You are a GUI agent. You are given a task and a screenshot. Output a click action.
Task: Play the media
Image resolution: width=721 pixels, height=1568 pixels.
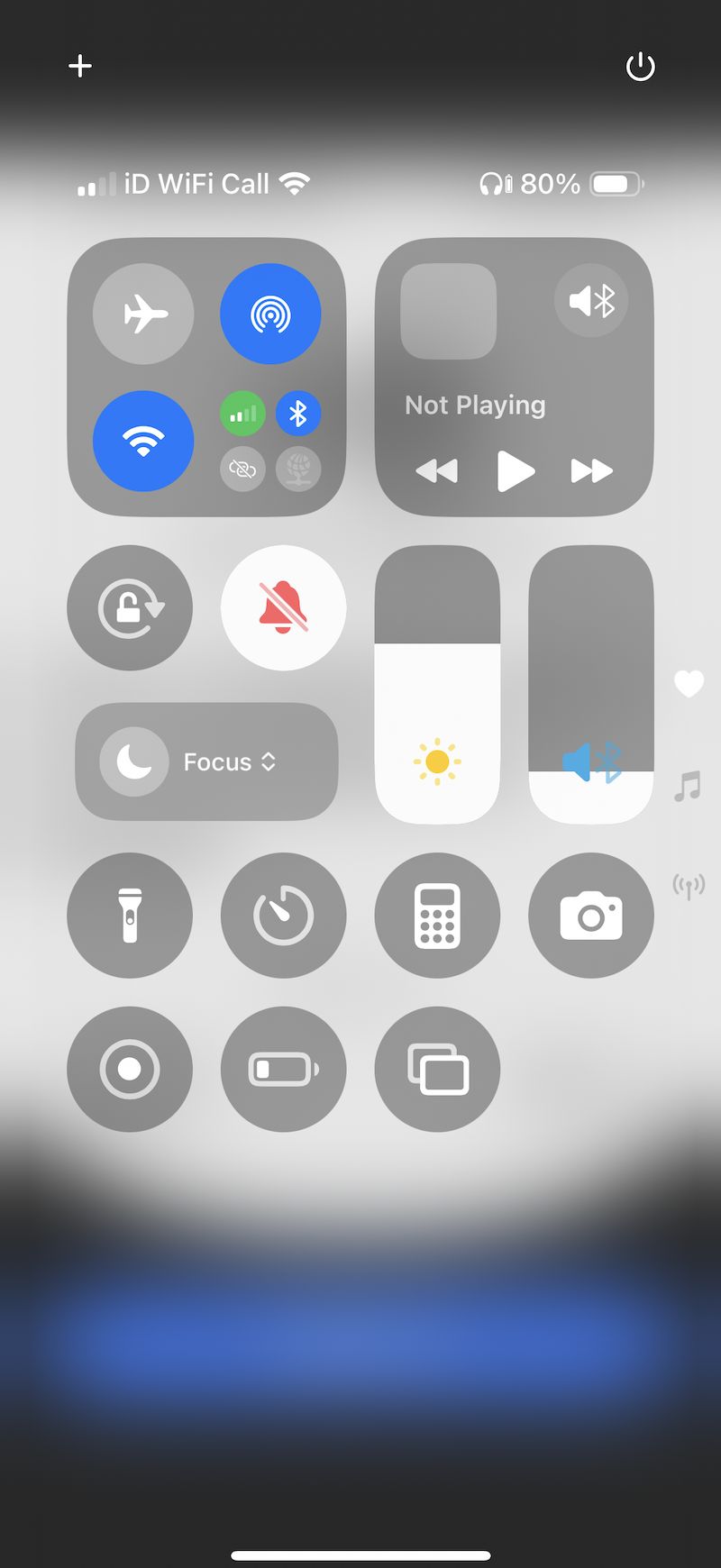click(x=515, y=471)
